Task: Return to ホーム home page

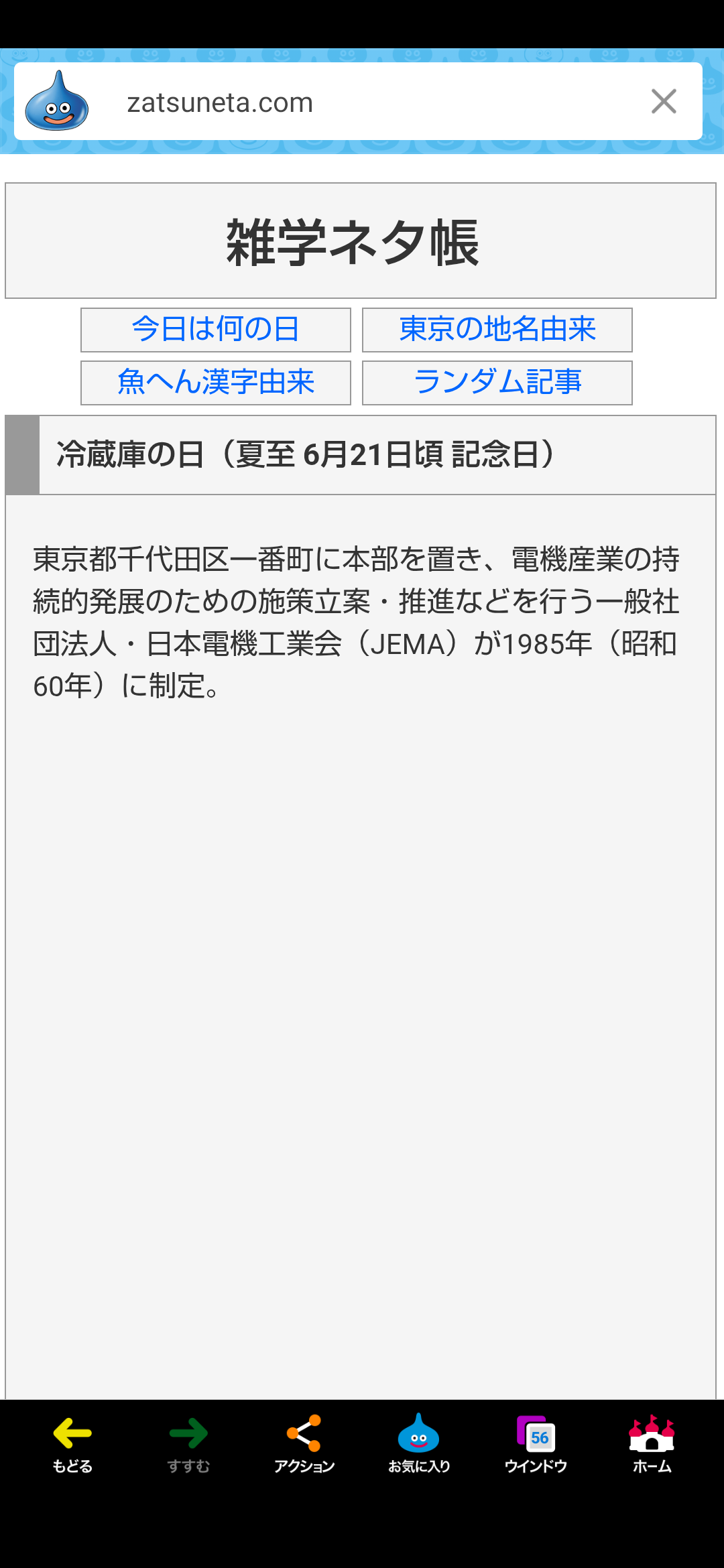Action: pyautogui.click(x=652, y=1445)
